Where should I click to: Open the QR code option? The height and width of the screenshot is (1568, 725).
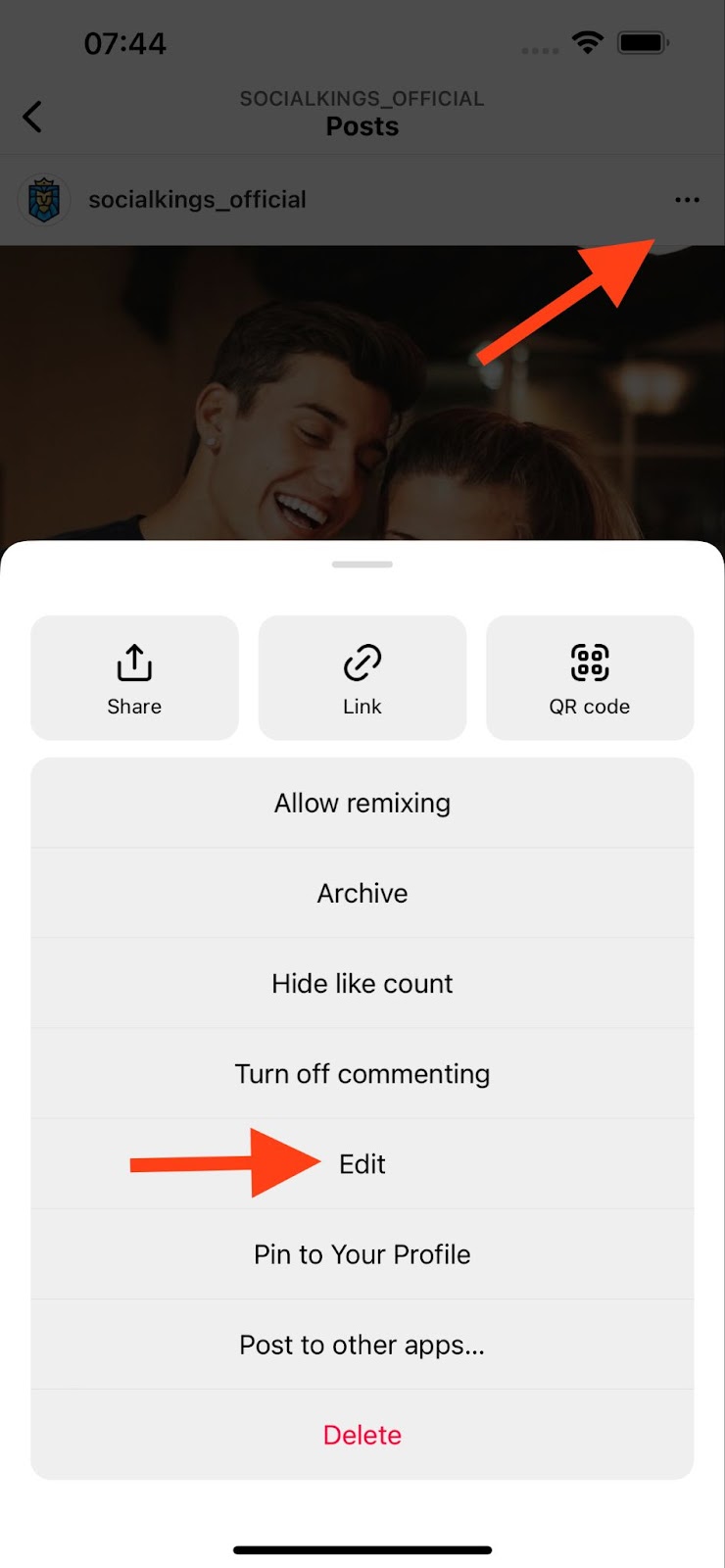click(590, 677)
